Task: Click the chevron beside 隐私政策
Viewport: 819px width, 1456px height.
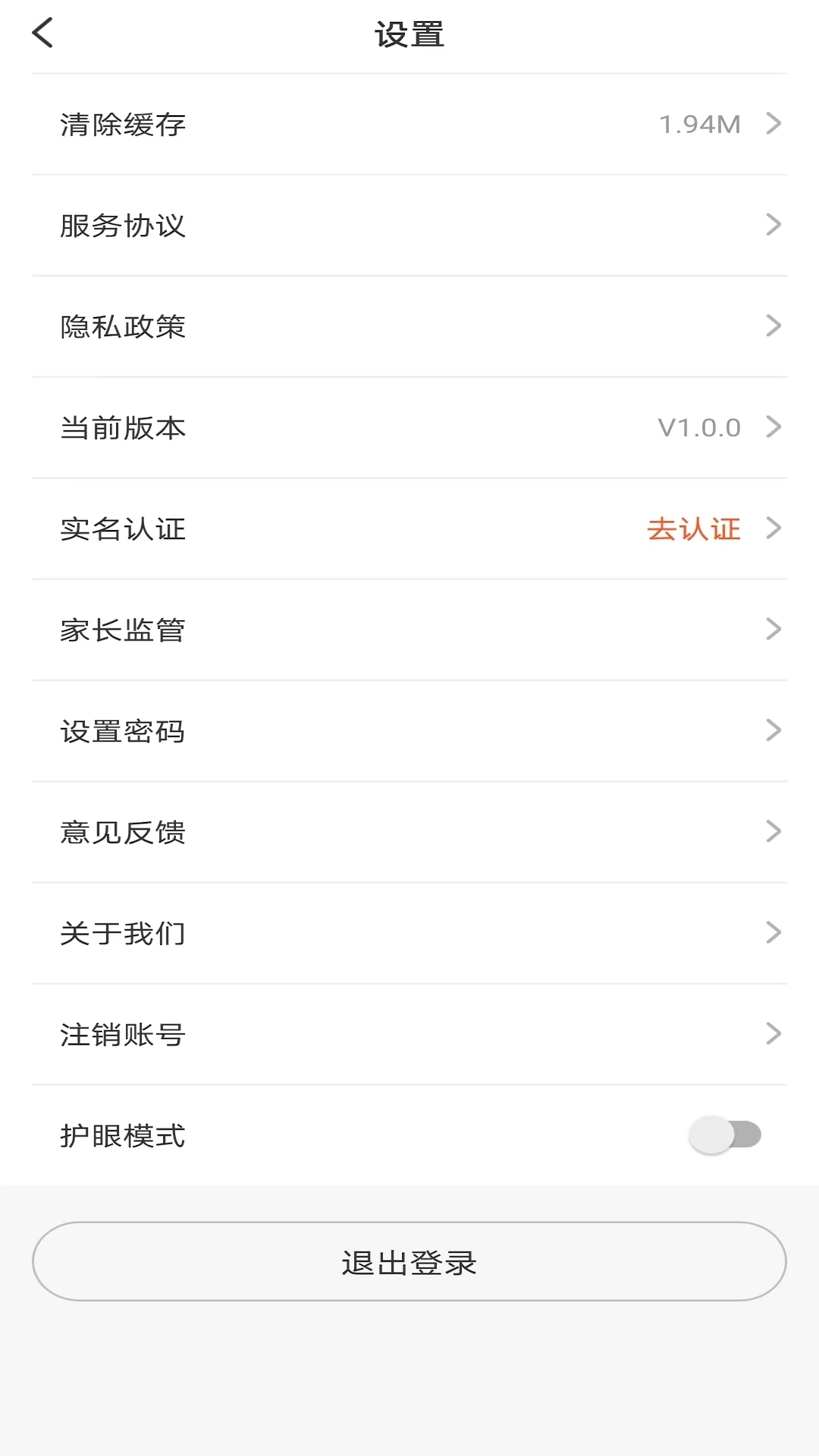Action: pyautogui.click(x=773, y=325)
